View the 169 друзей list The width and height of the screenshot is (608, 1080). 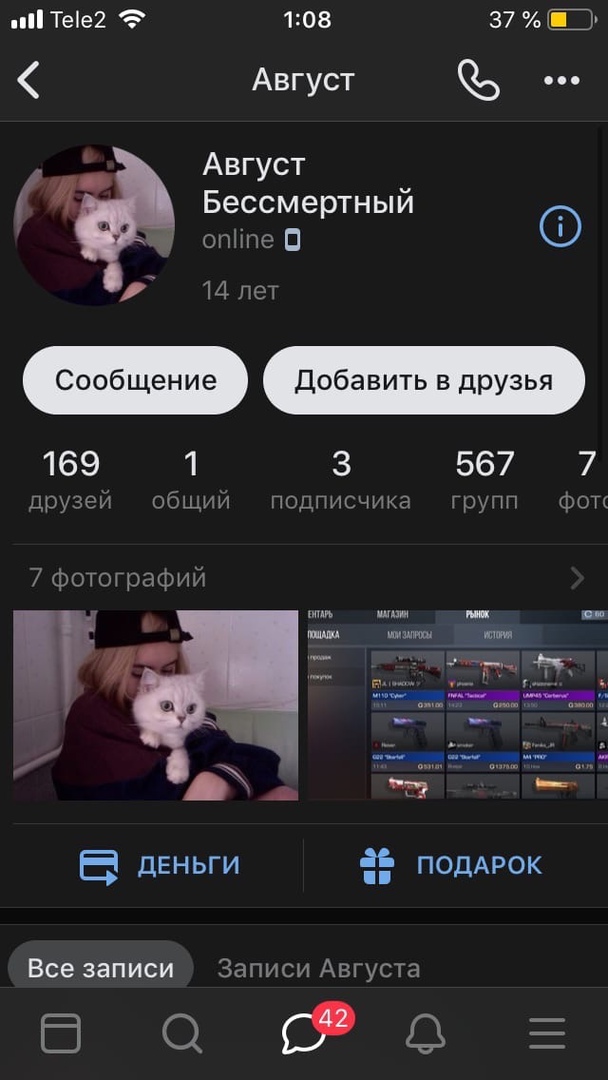[x=70, y=480]
